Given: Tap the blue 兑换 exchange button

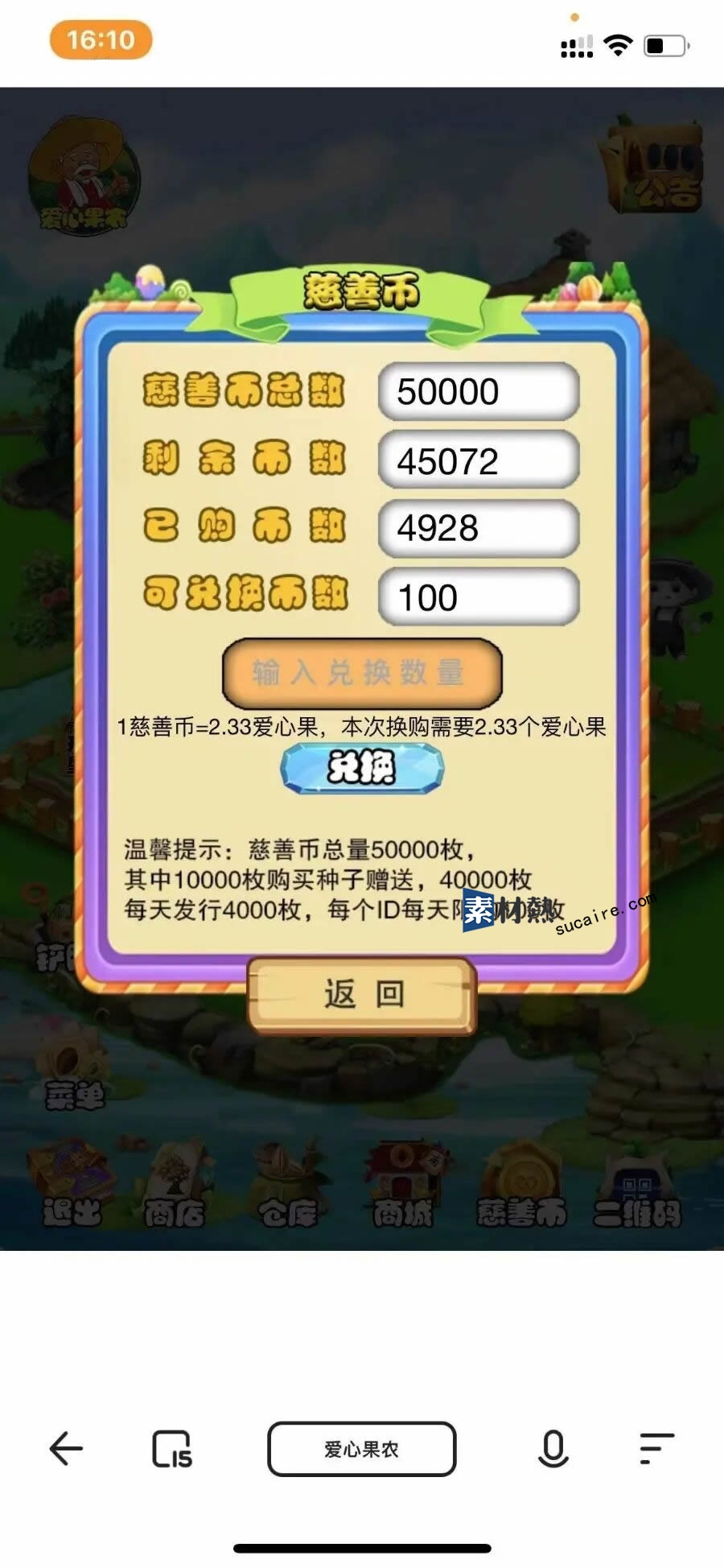Looking at the screenshot, I should [362, 768].
